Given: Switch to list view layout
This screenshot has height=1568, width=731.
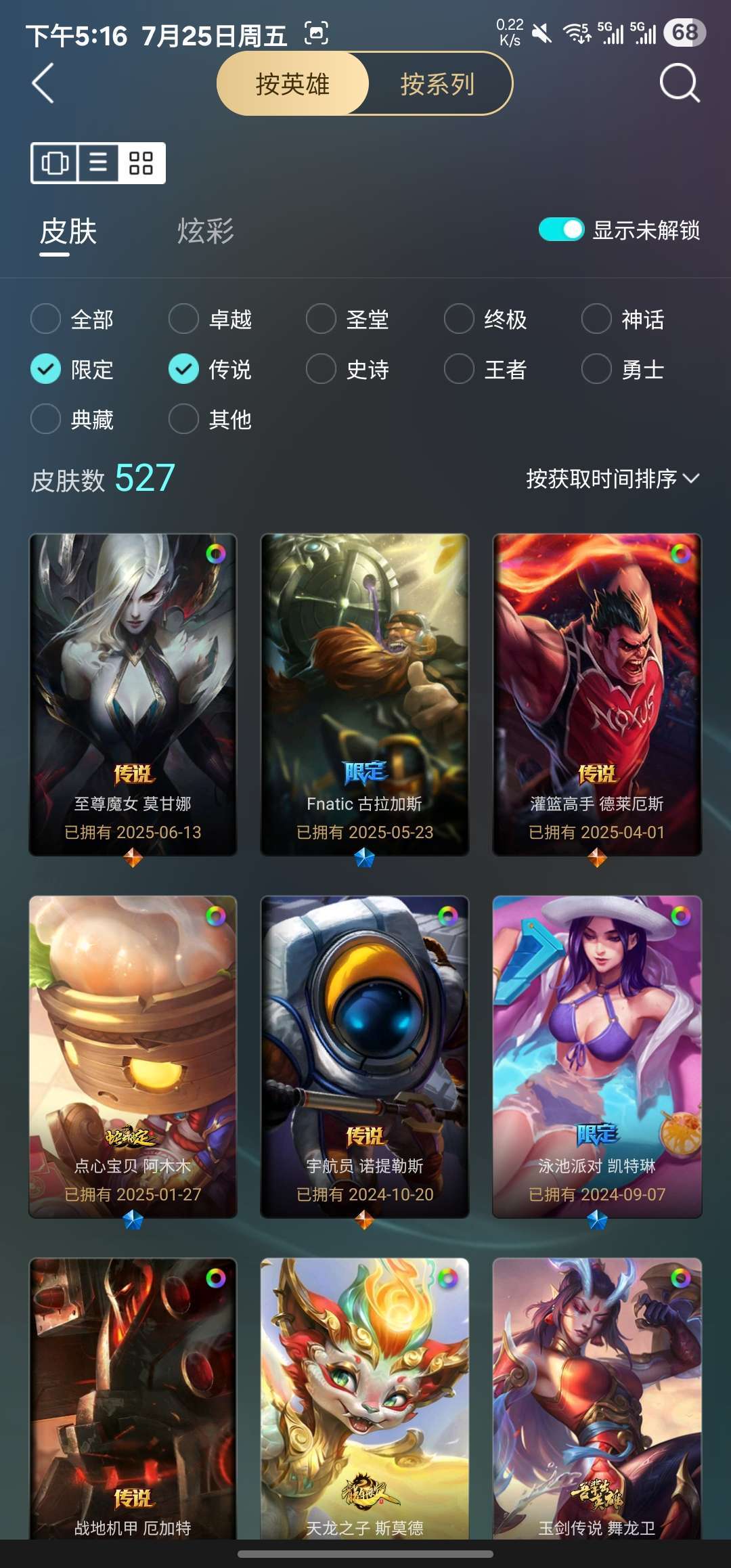Looking at the screenshot, I should 98,163.
